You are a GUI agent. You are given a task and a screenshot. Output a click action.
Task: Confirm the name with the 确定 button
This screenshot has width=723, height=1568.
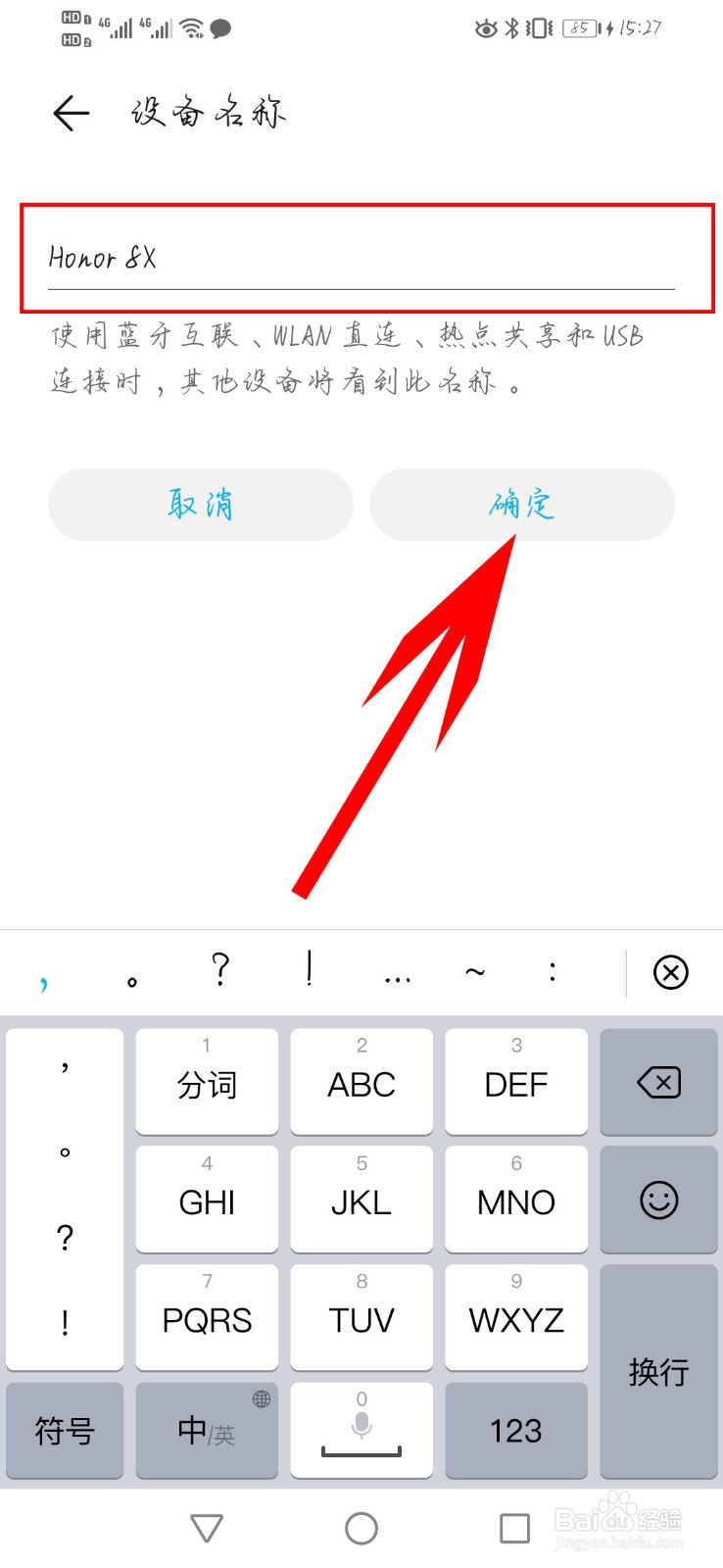click(x=521, y=504)
